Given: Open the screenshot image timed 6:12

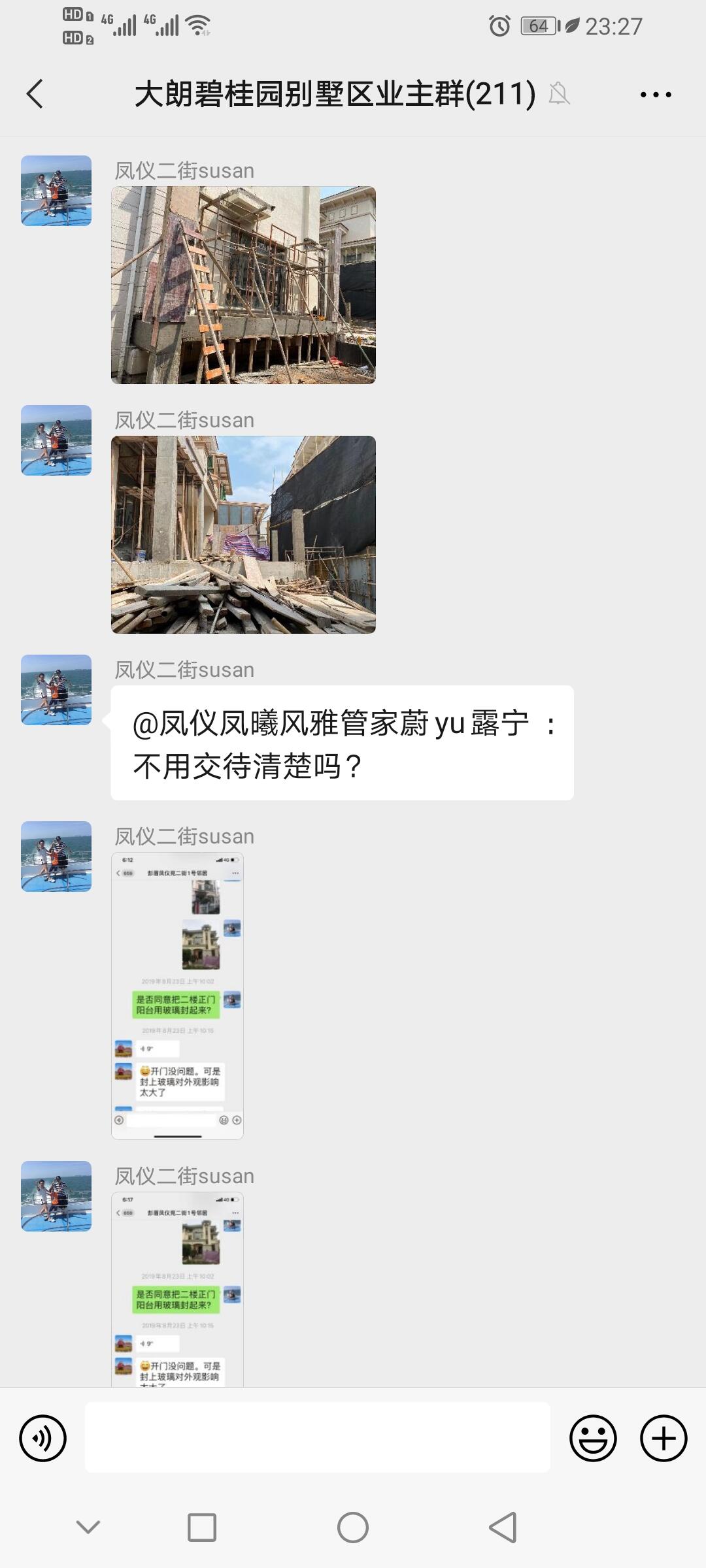Looking at the screenshot, I should (177, 996).
